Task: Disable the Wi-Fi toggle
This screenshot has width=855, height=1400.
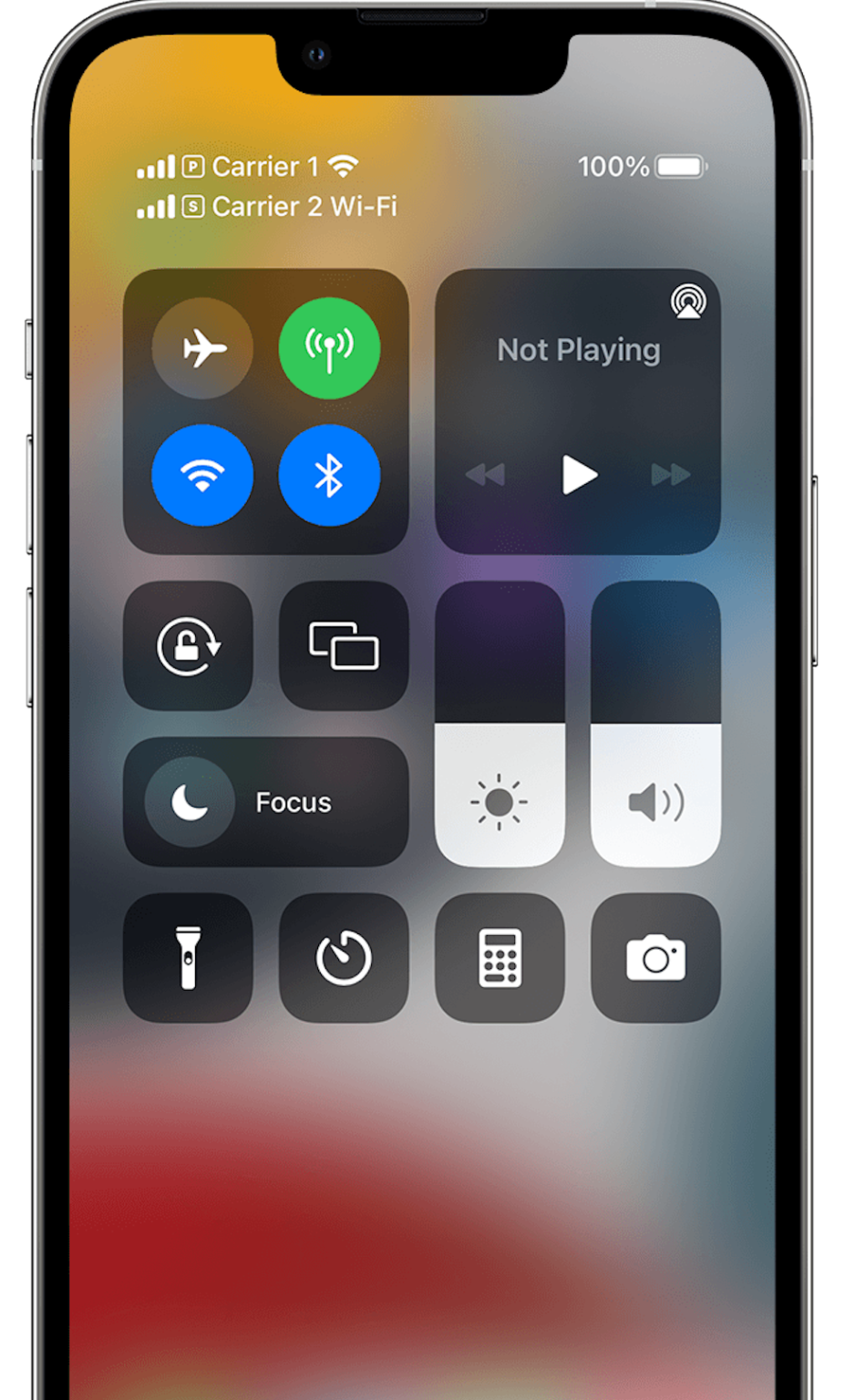Action: point(202,475)
